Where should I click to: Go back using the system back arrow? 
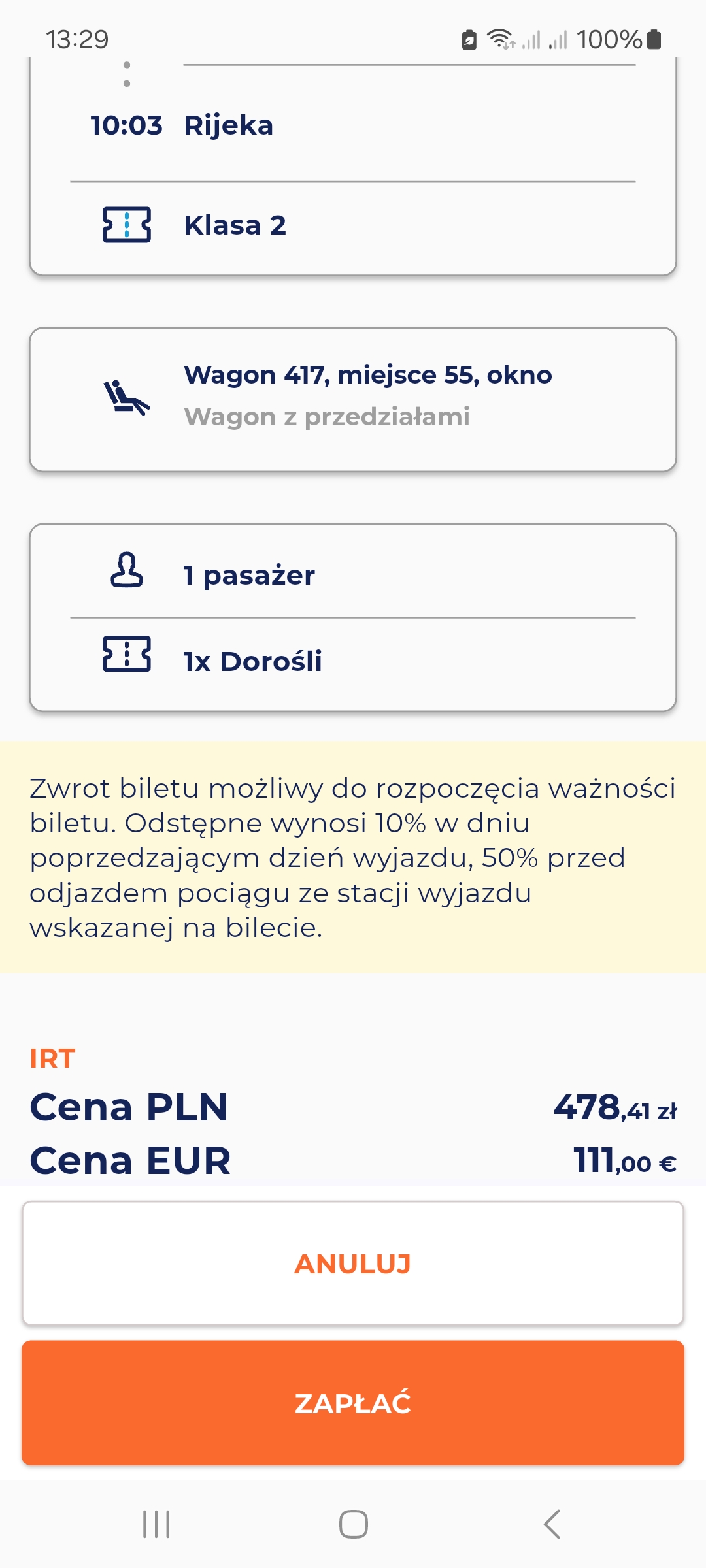[x=552, y=1524]
